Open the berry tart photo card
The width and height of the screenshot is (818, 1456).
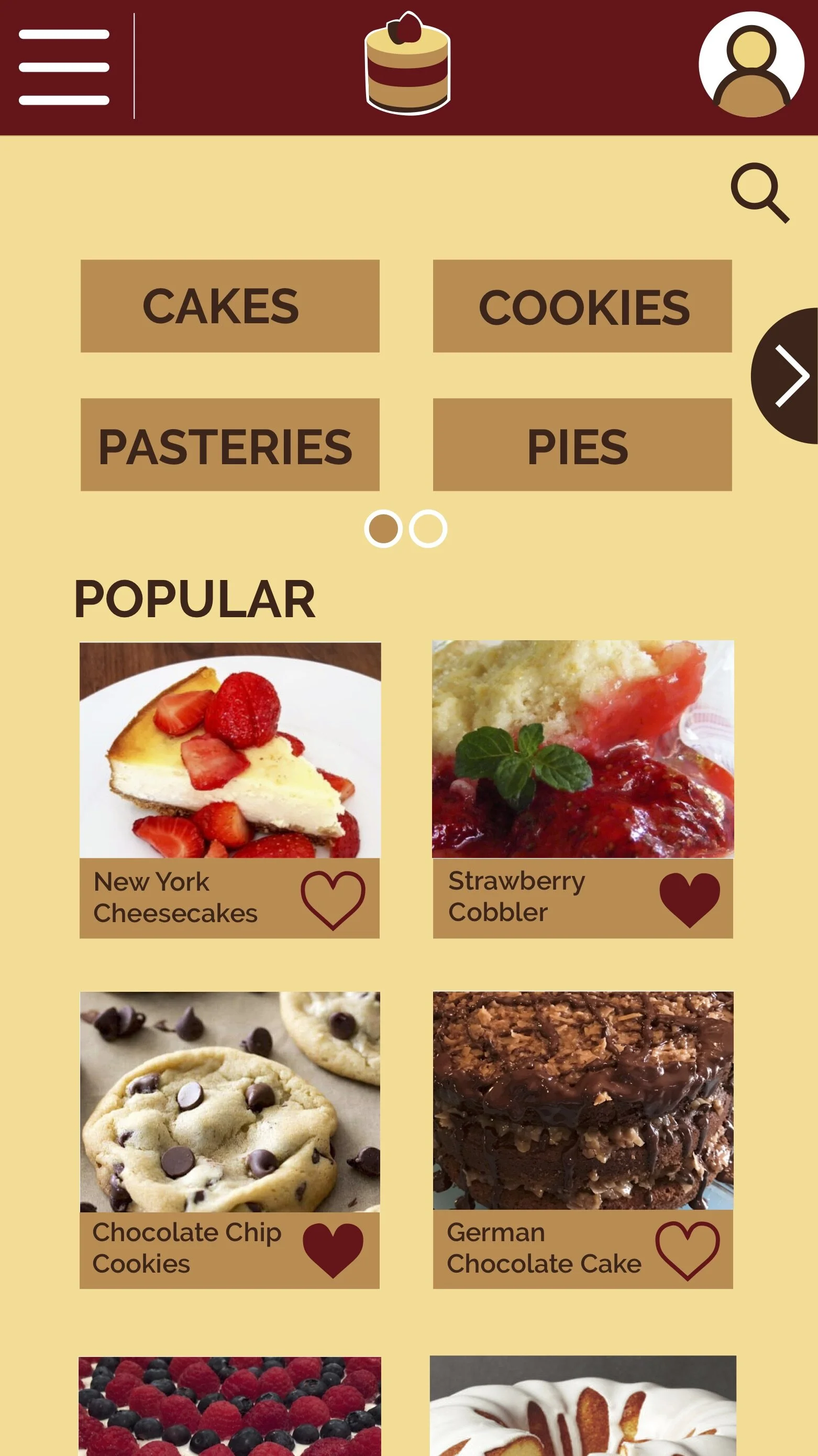230,1406
